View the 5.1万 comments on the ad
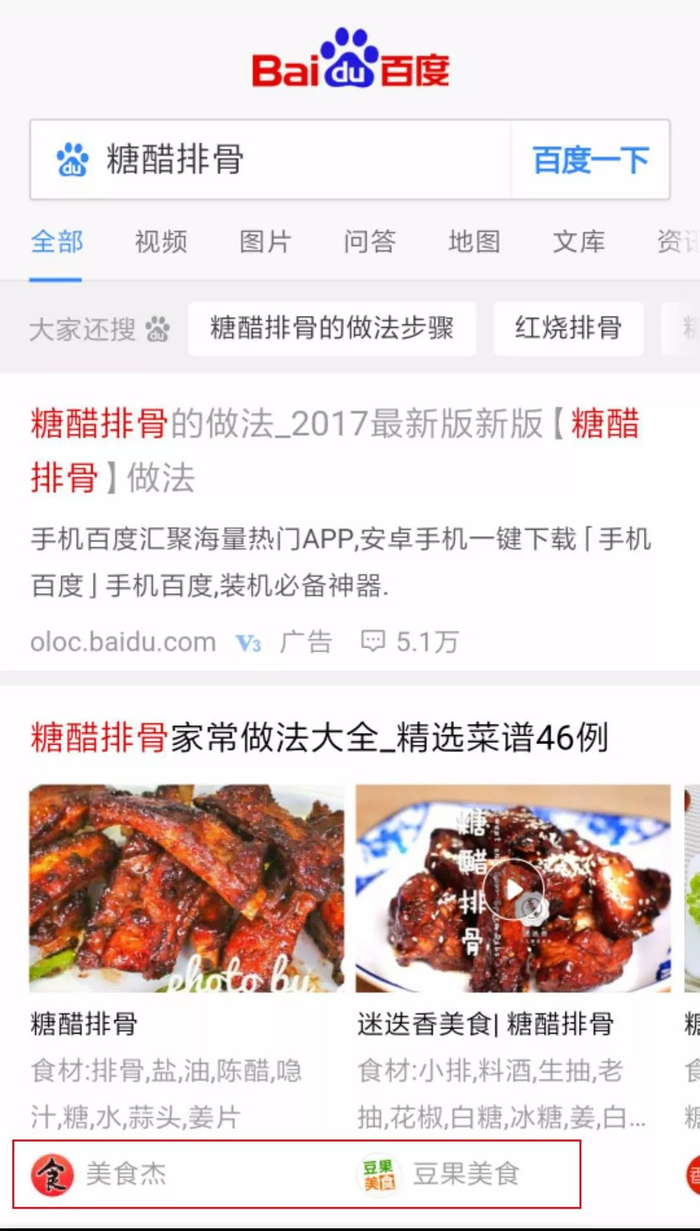The width and height of the screenshot is (700, 1231). [410, 641]
